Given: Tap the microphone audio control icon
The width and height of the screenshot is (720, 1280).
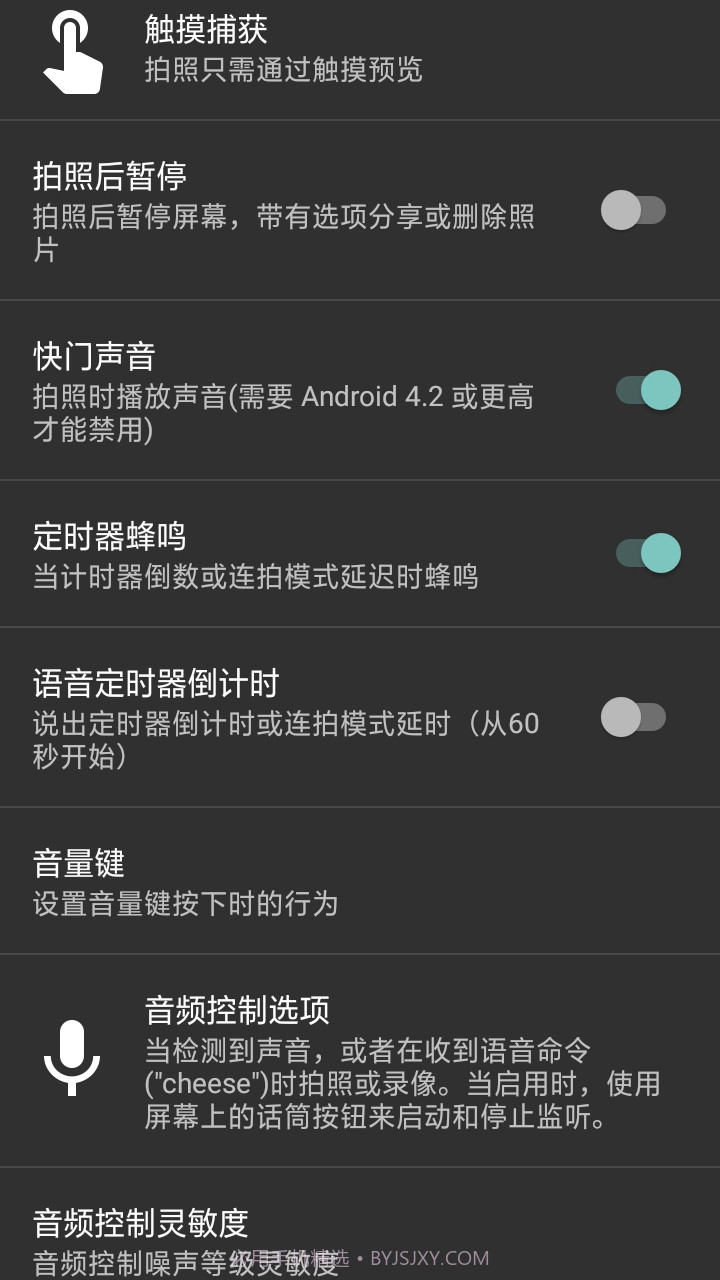Looking at the screenshot, I should coord(70,1060).
